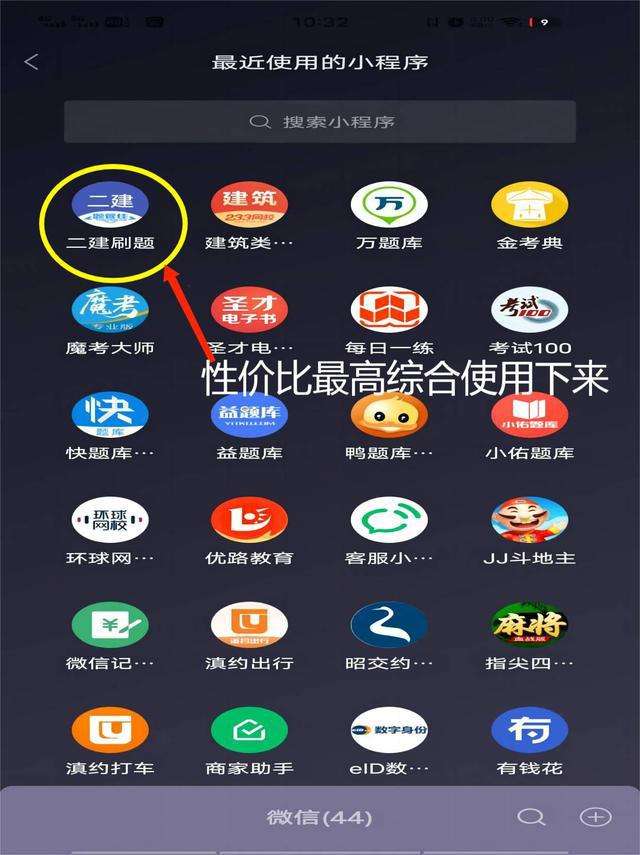Viewport: 640px width, 855px height.
Task: Open the 滇约打车 mini program
Action: (x=110, y=730)
